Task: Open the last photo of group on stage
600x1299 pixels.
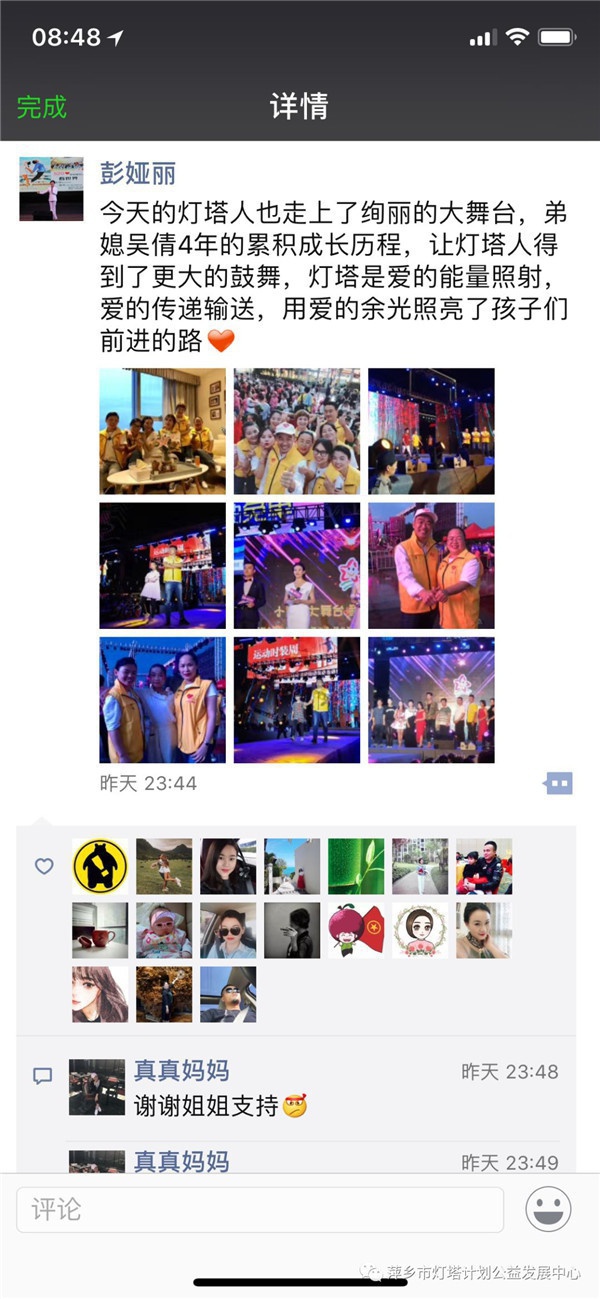Action: (x=431, y=700)
